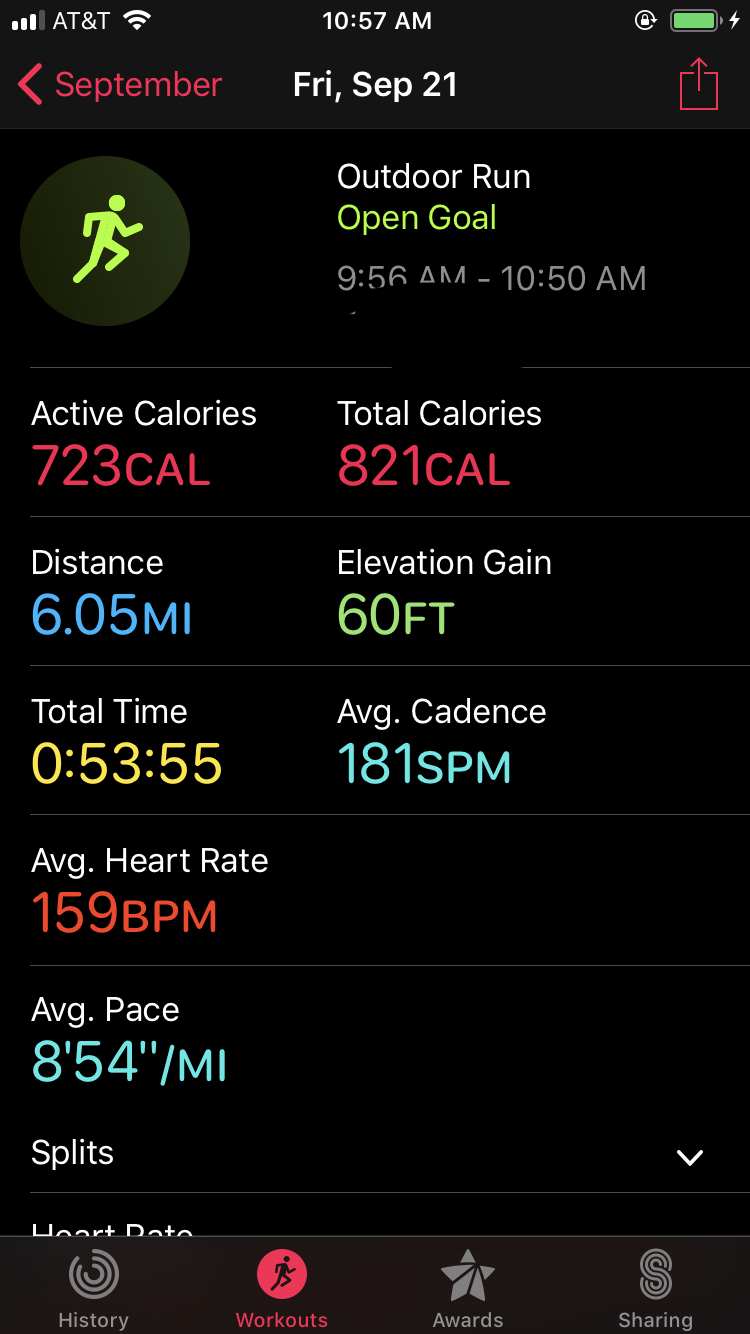Open the Workouts tab

tap(281, 1288)
